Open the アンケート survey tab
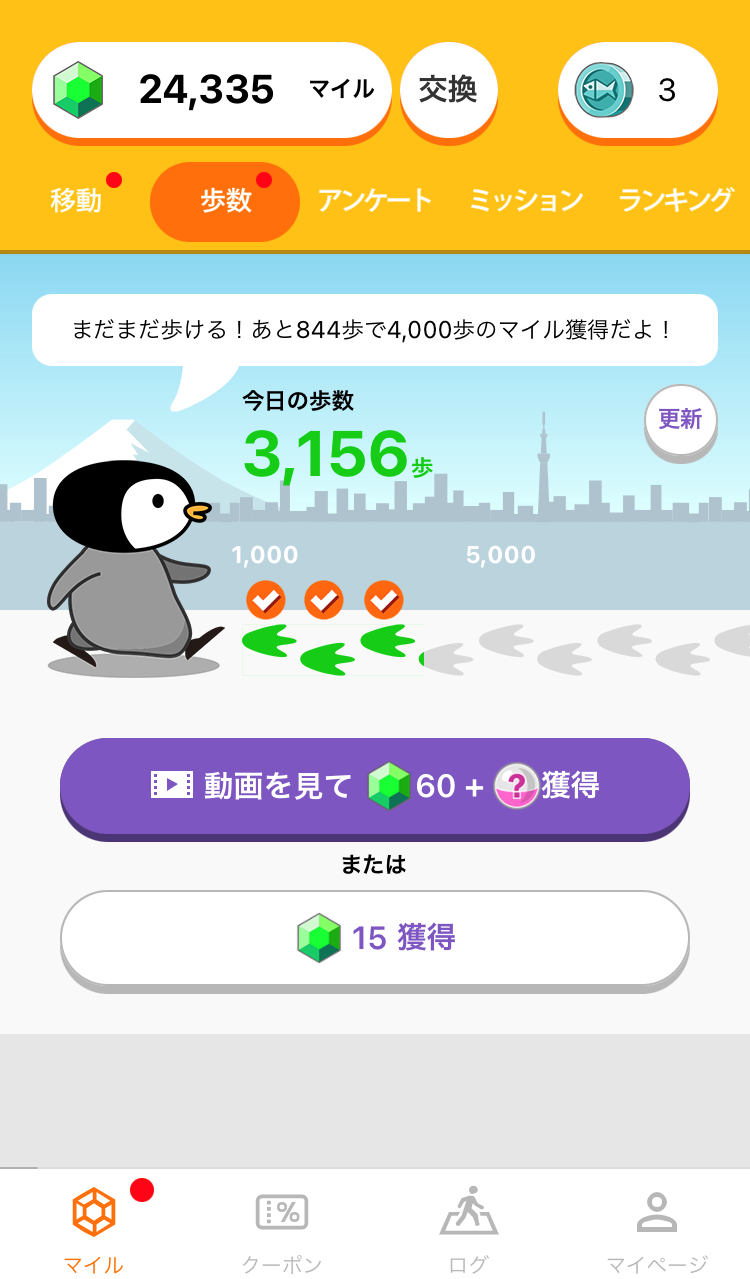The height and width of the screenshot is (1279, 750). (375, 200)
